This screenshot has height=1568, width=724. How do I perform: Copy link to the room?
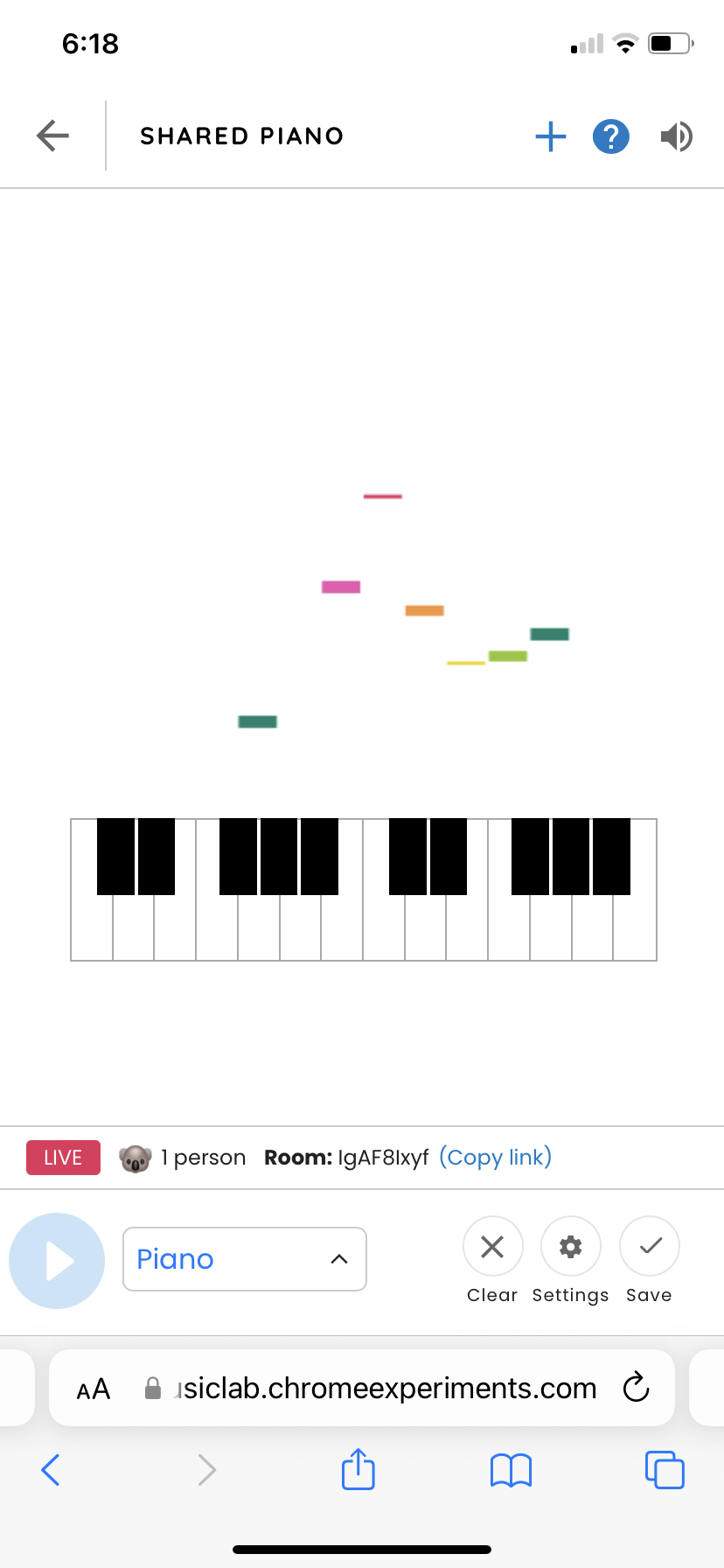(495, 1158)
